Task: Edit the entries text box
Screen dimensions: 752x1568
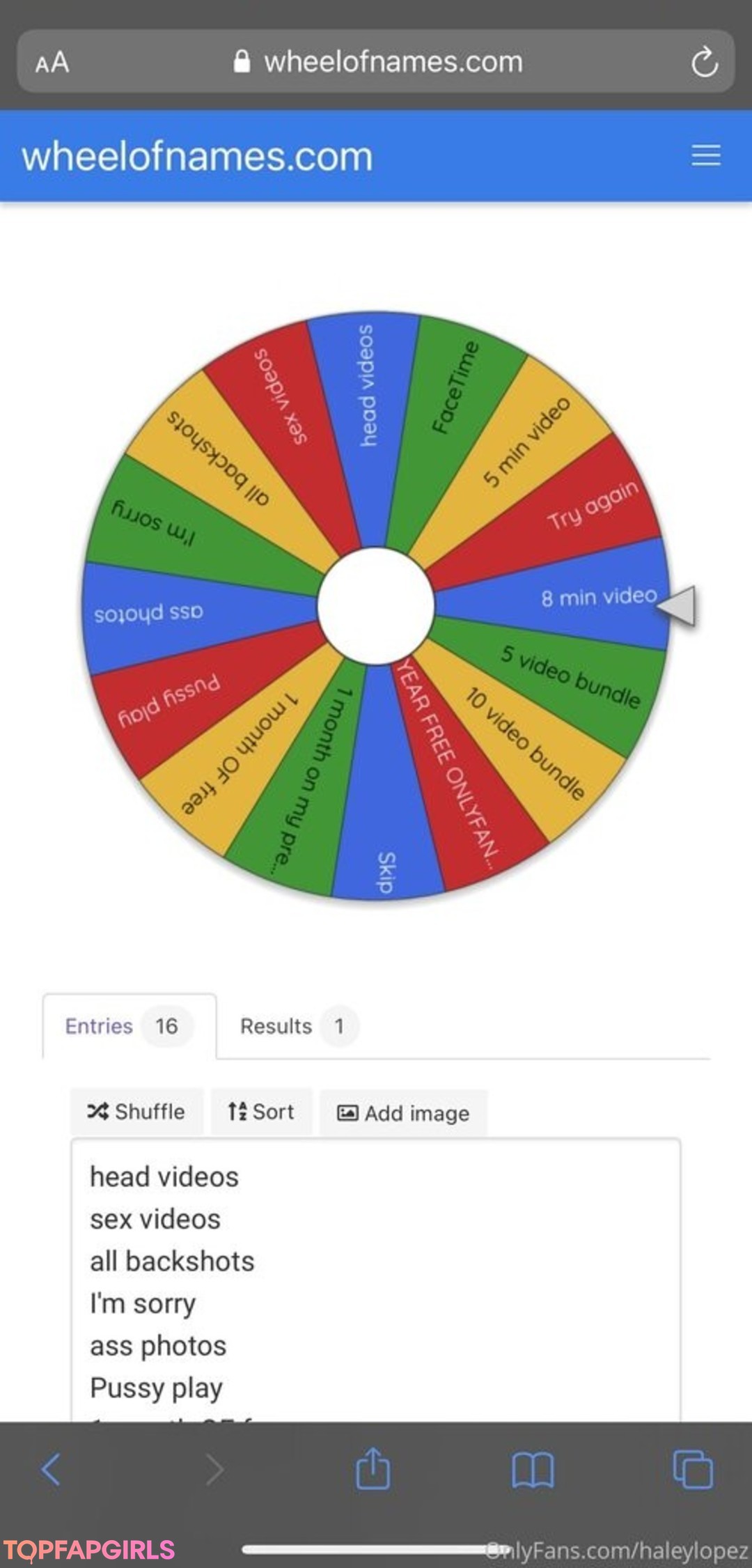Action: pyautogui.click(x=376, y=1282)
